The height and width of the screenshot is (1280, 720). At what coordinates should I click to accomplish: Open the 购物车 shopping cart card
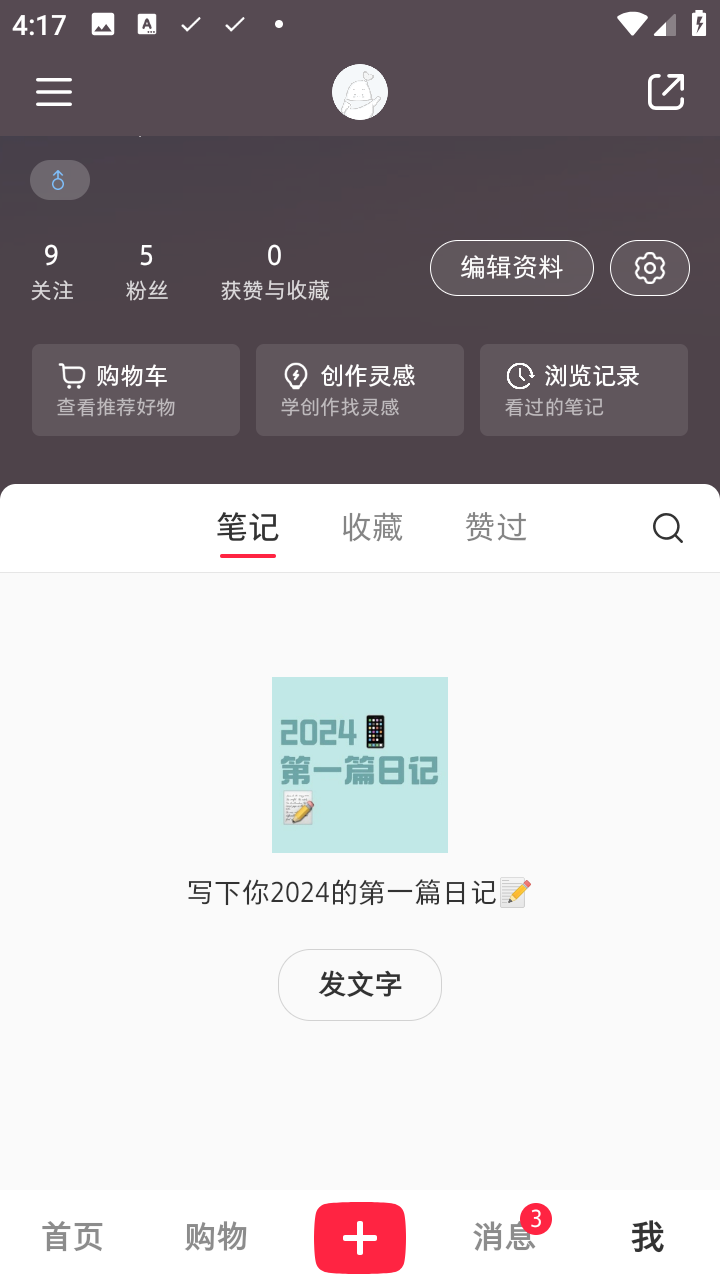[x=136, y=390]
